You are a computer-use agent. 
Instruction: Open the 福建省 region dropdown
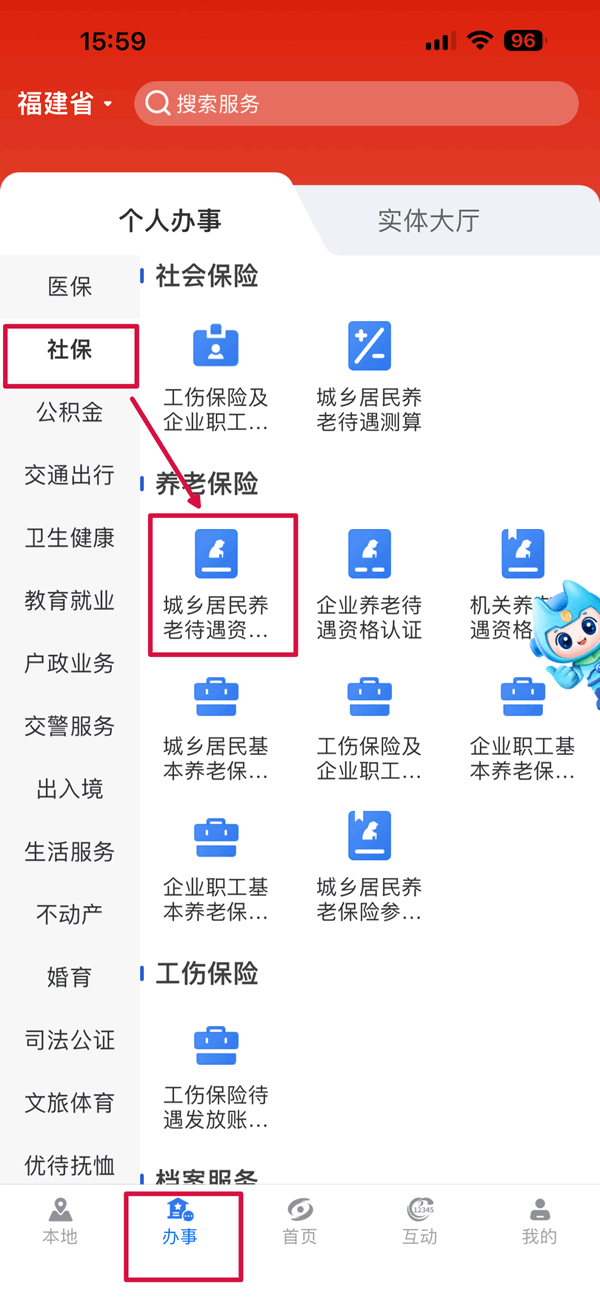point(65,104)
